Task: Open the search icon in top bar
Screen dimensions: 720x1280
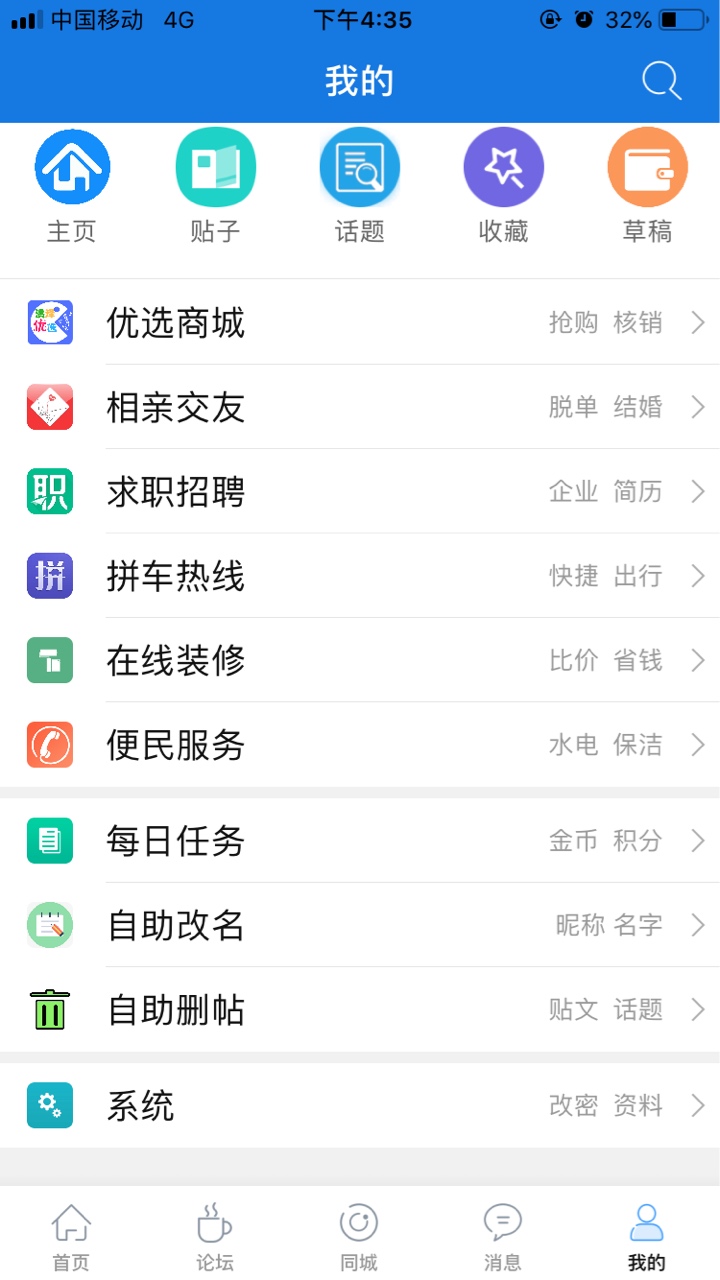Action: (661, 81)
